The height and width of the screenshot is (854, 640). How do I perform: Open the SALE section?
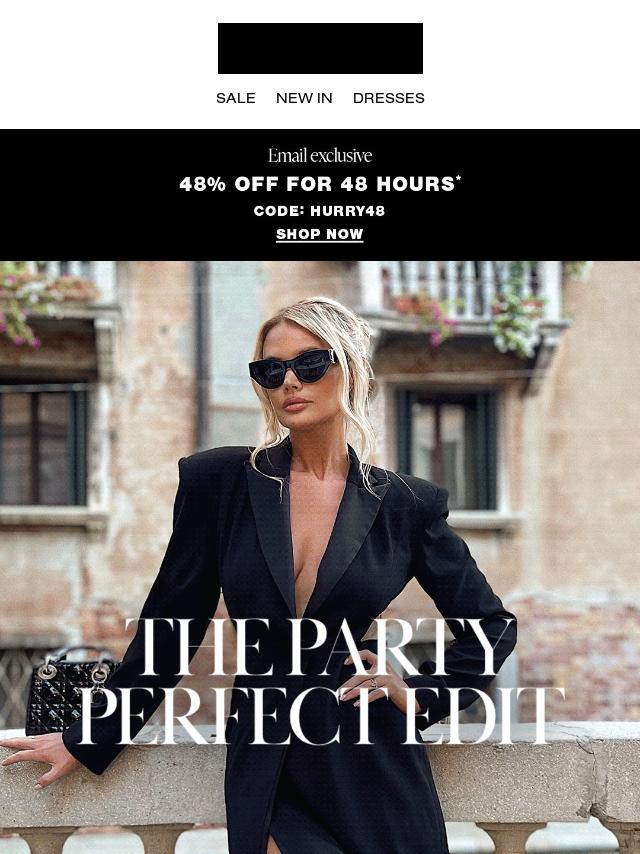click(x=235, y=98)
